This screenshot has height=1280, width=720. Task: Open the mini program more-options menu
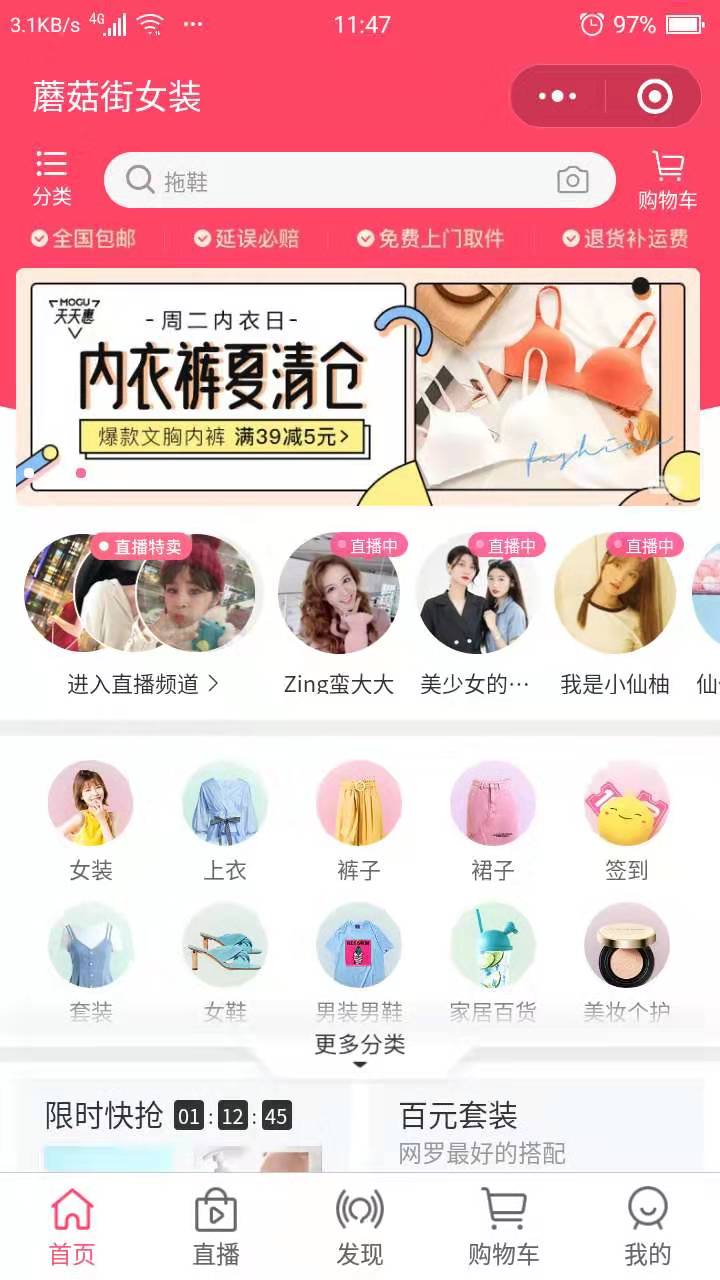click(x=557, y=97)
